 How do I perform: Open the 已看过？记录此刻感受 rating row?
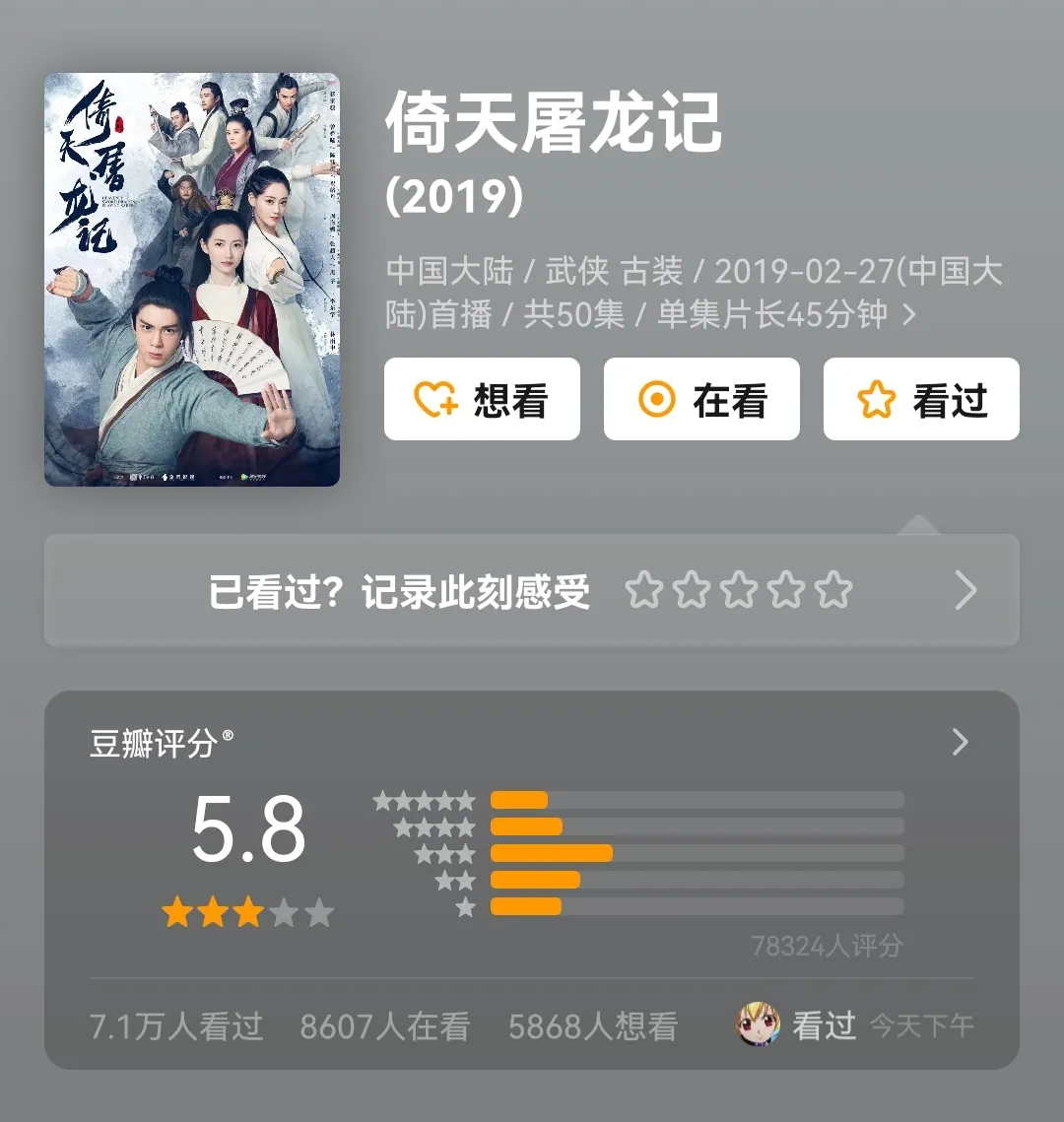pyautogui.click(x=532, y=591)
